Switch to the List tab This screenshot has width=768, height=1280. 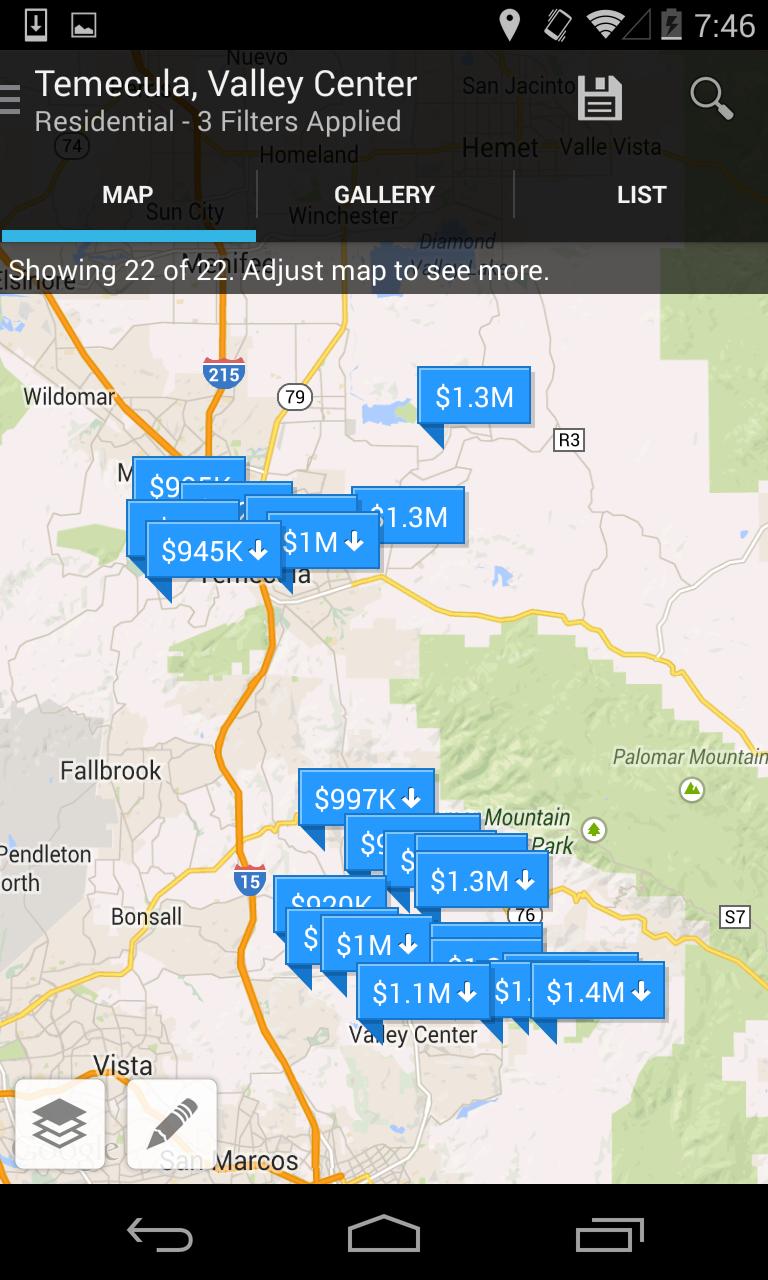641,195
